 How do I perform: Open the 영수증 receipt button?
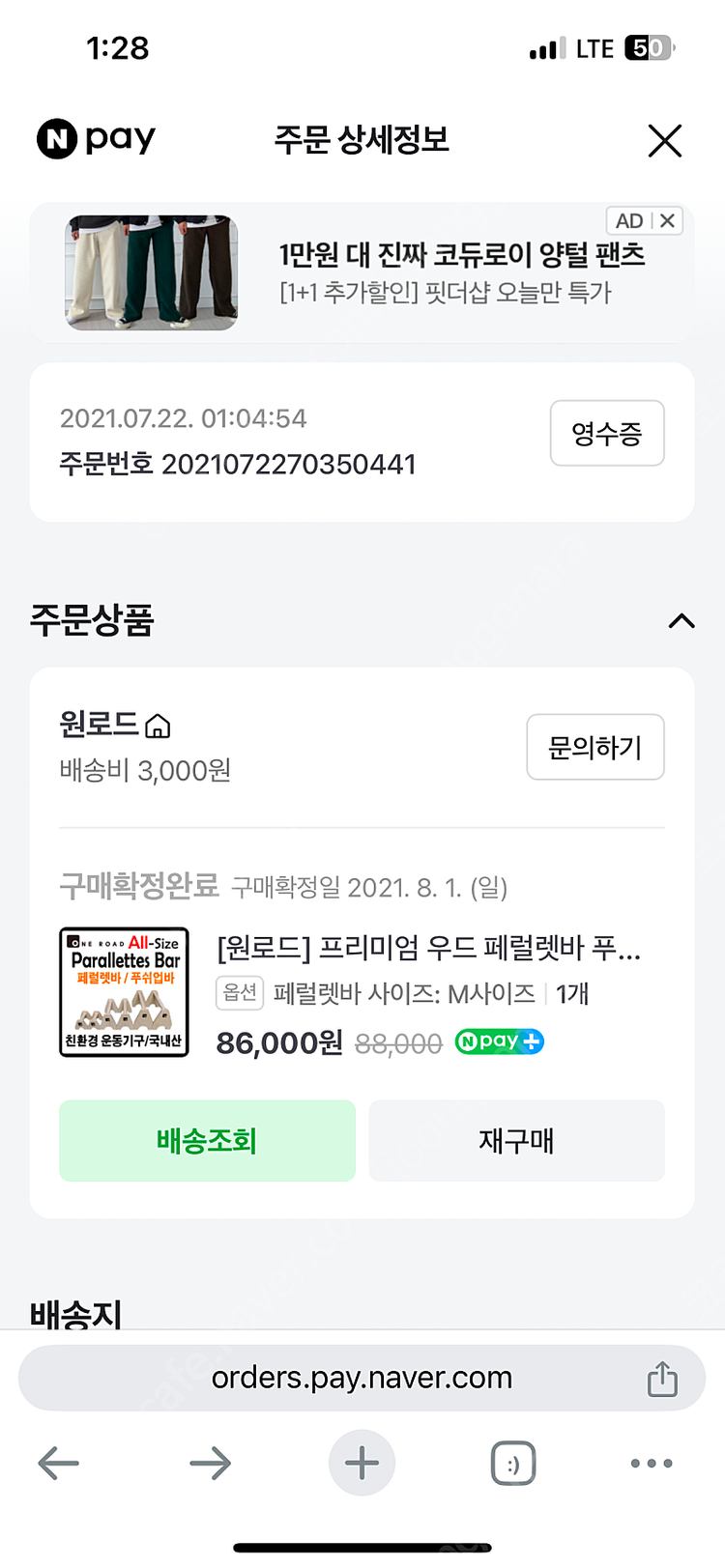607,433
